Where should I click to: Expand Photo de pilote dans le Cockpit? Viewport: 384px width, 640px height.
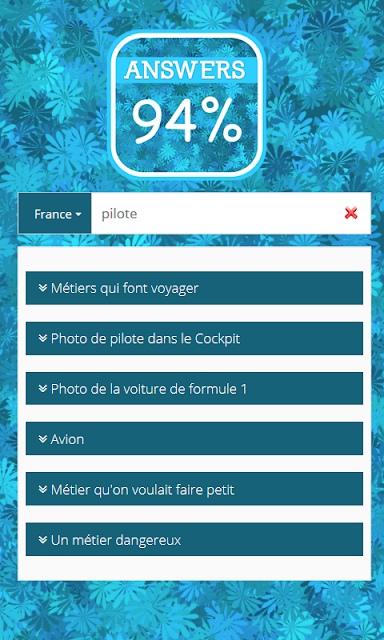194,338
